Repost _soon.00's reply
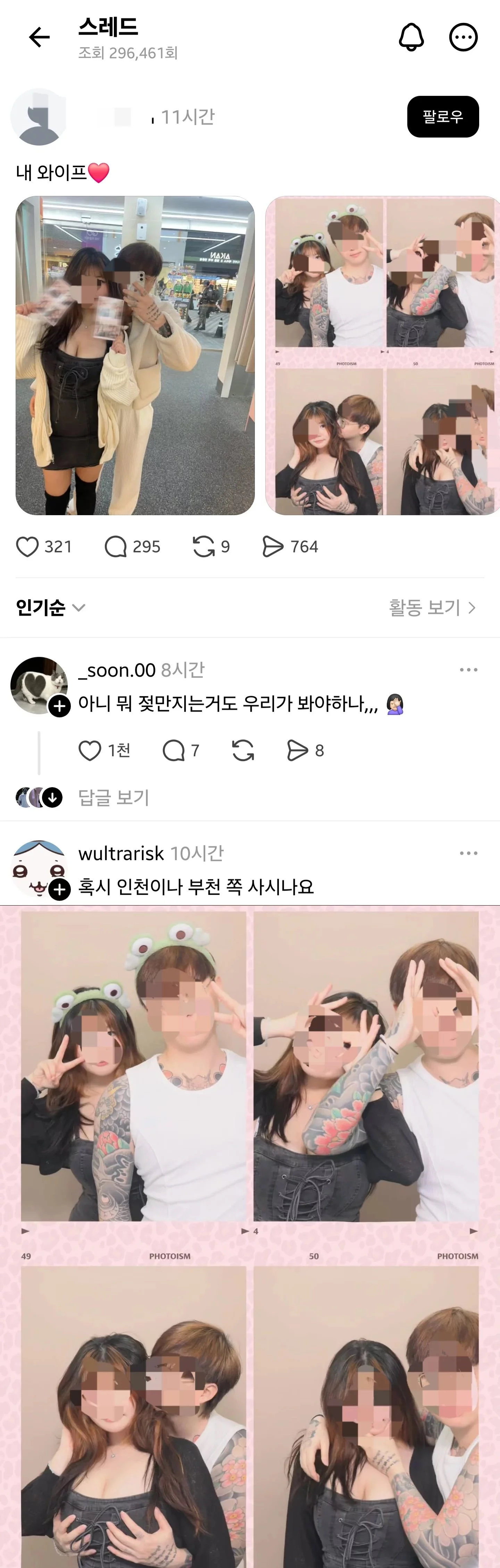 tap(243, 751)
